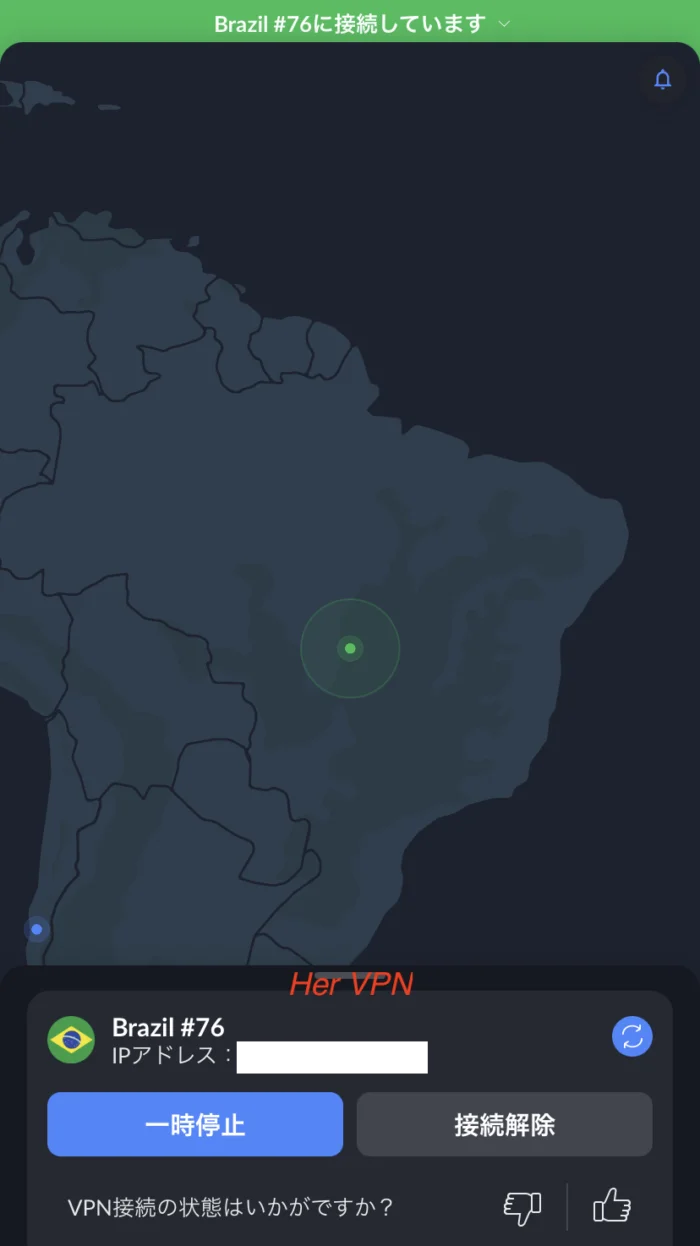Tap the green connected server marker in Brazil
This screenshot has width=700, height=1246.
coord(350,648)
